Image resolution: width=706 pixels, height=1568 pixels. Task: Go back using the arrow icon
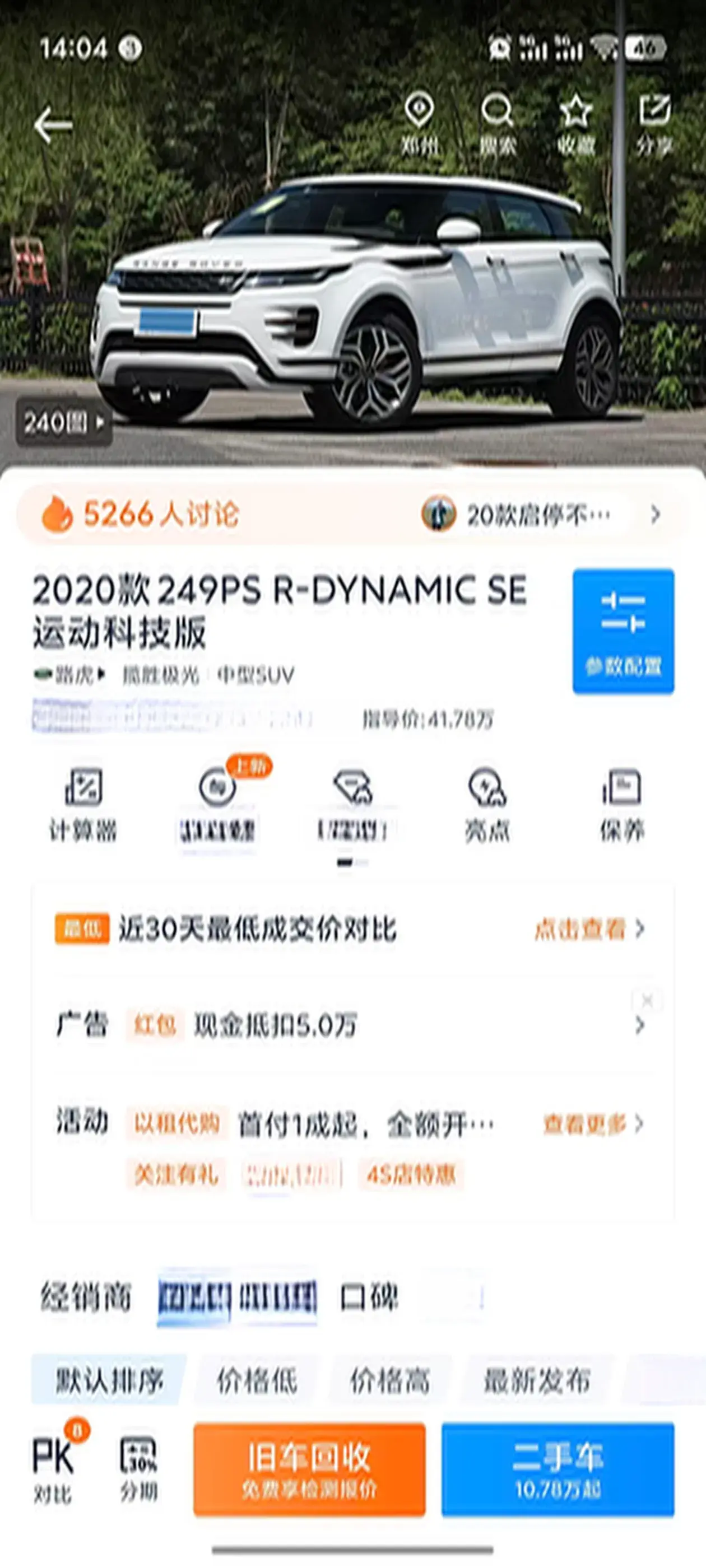pos(54,125)
